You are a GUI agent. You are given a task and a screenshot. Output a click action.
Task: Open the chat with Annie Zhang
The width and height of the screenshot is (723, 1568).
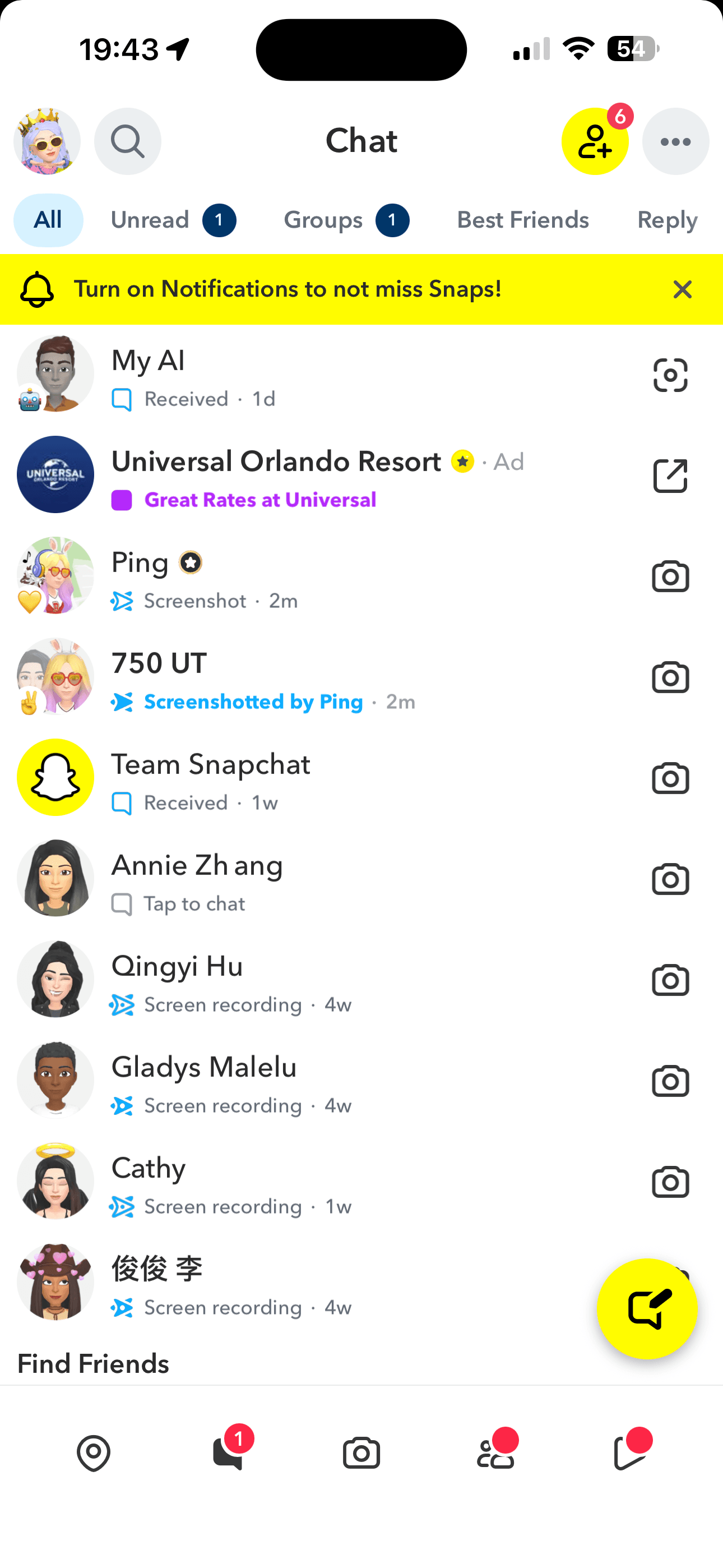304,879
